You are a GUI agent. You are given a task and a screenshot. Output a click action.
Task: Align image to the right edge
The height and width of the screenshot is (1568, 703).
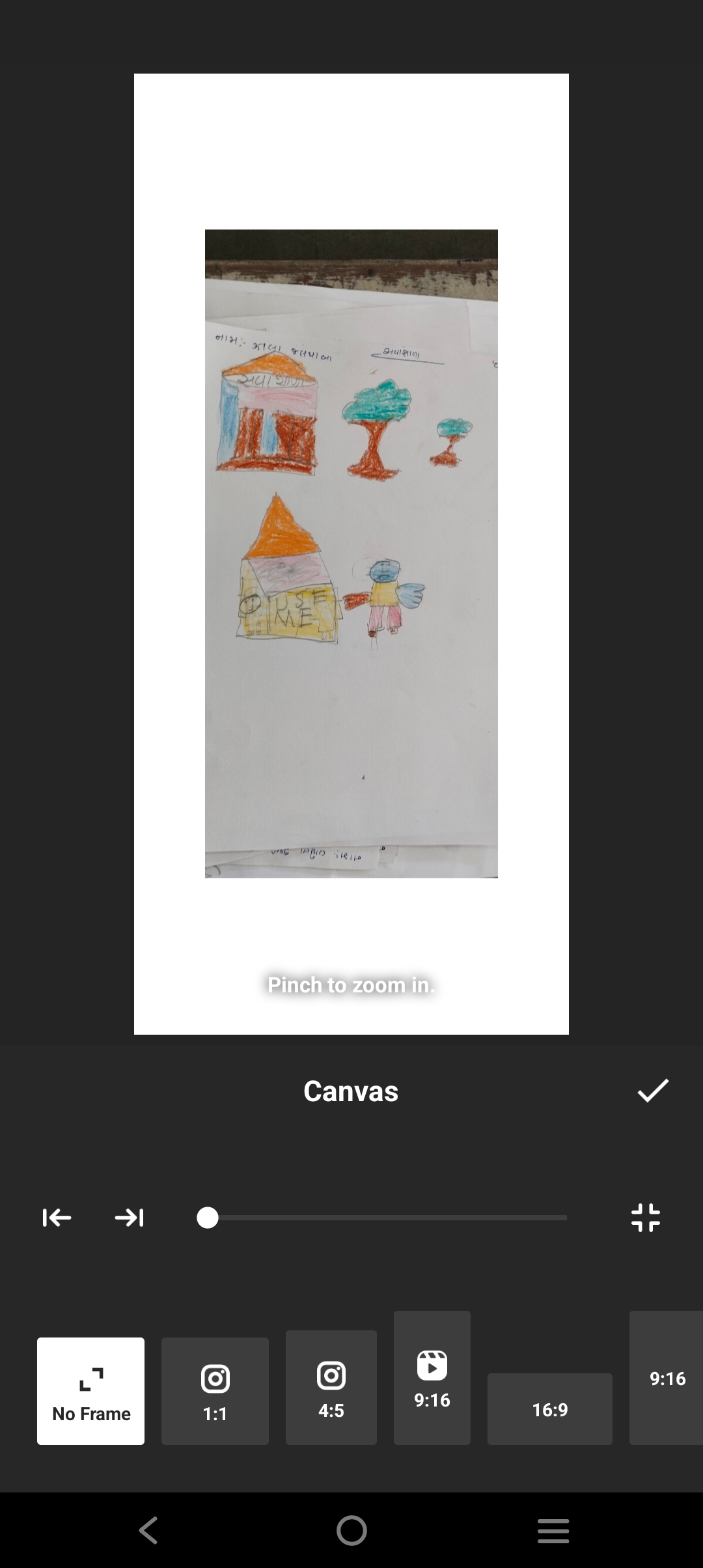130,1218
